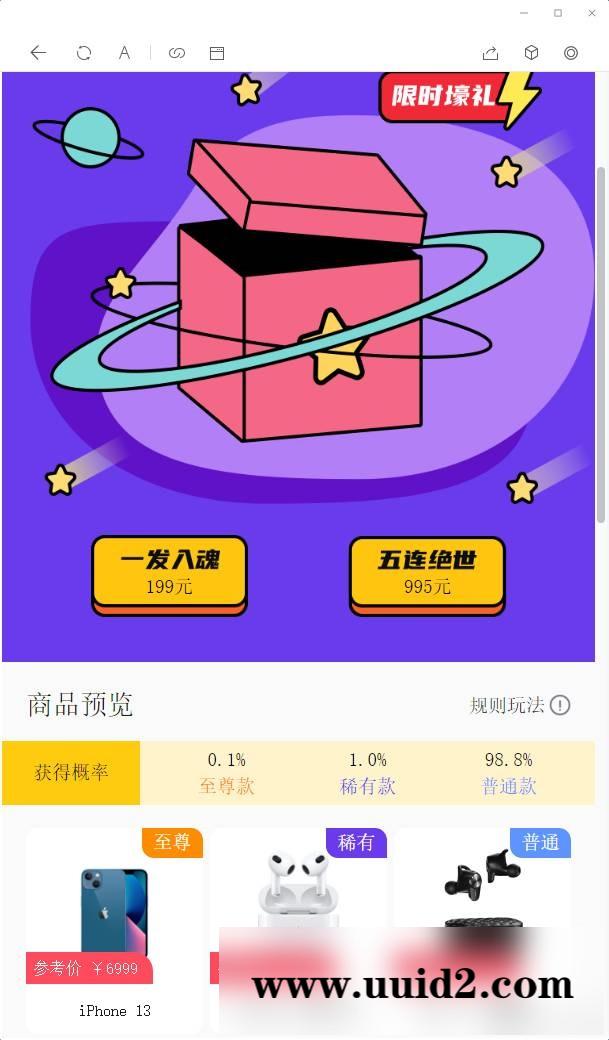Share this page
Viewport: 609px width, 1040px height.
point(490,53)
